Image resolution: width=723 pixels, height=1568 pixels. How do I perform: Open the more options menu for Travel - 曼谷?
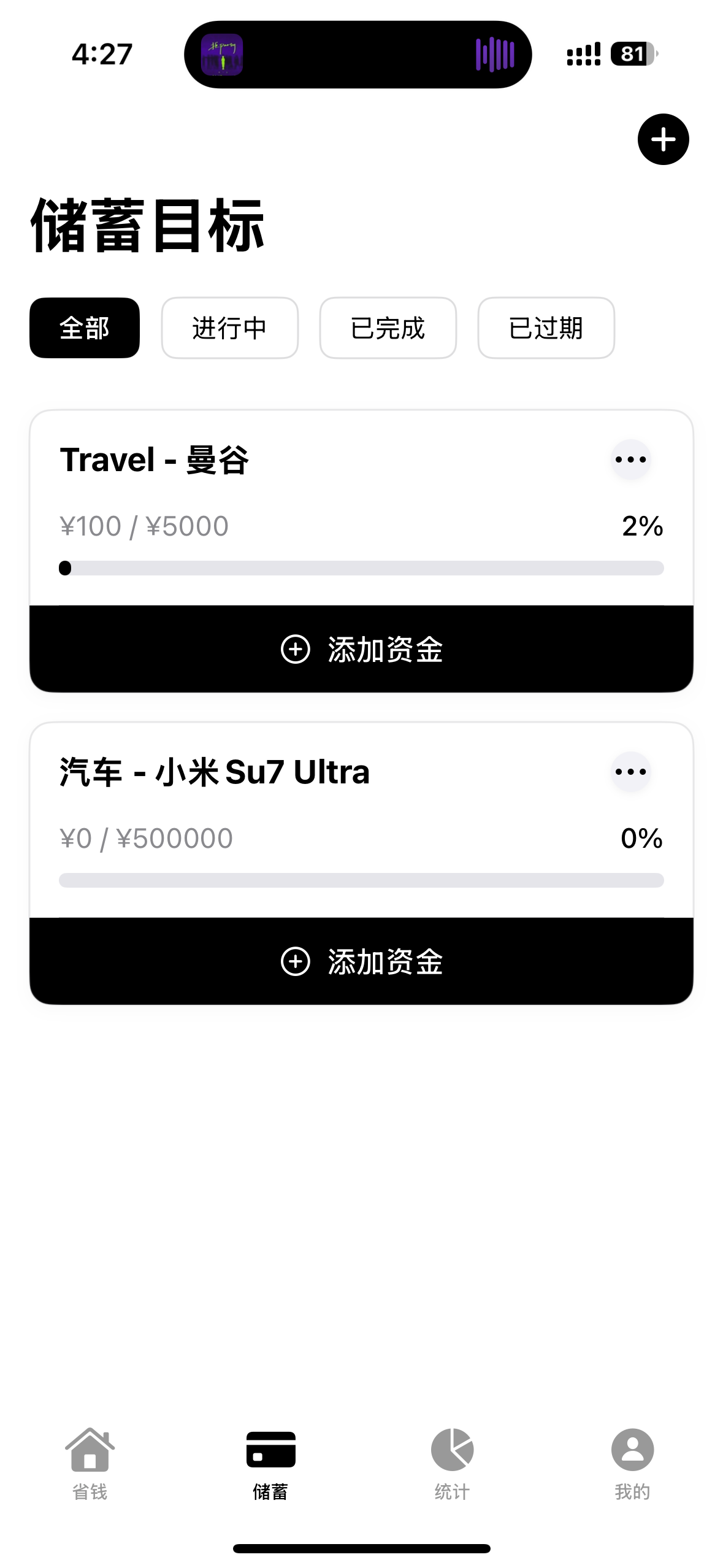click(x=630, y=459)
